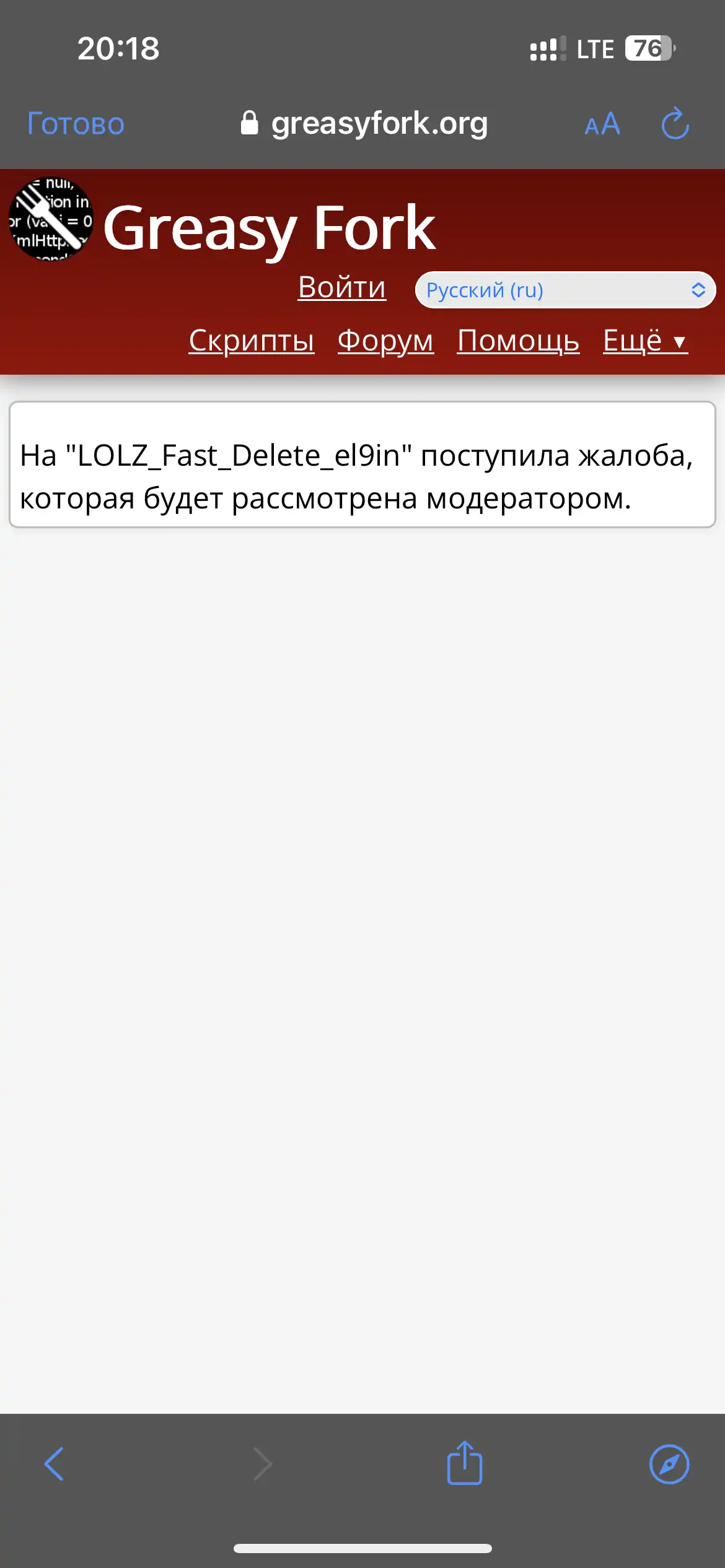
Task: Tap Готово to close the browser view
Action: 76,124
